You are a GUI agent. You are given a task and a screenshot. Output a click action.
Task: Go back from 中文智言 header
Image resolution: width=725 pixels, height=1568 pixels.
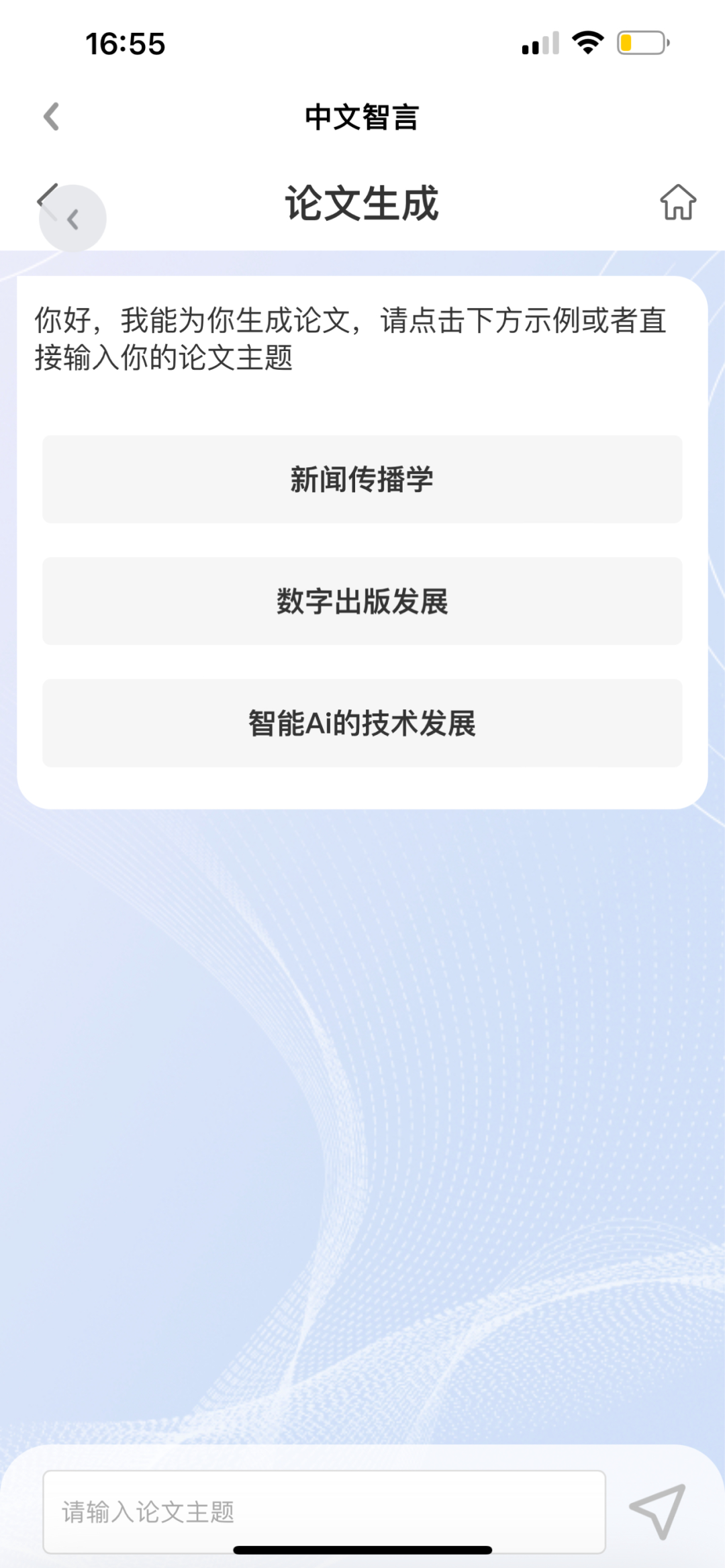coord(52,116)
